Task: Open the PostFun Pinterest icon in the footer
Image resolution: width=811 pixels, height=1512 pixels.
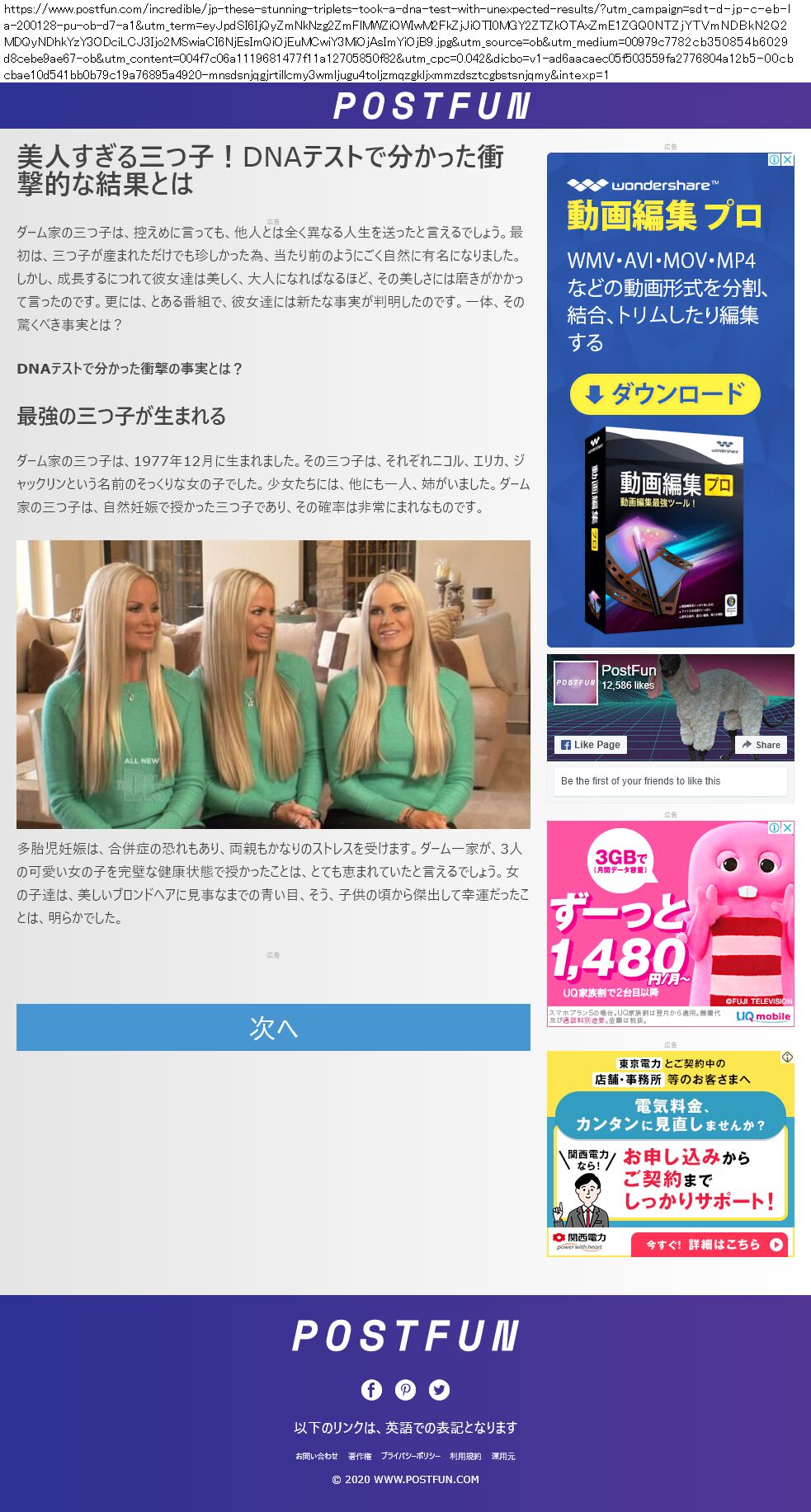Action: (x=405, y=1390)
